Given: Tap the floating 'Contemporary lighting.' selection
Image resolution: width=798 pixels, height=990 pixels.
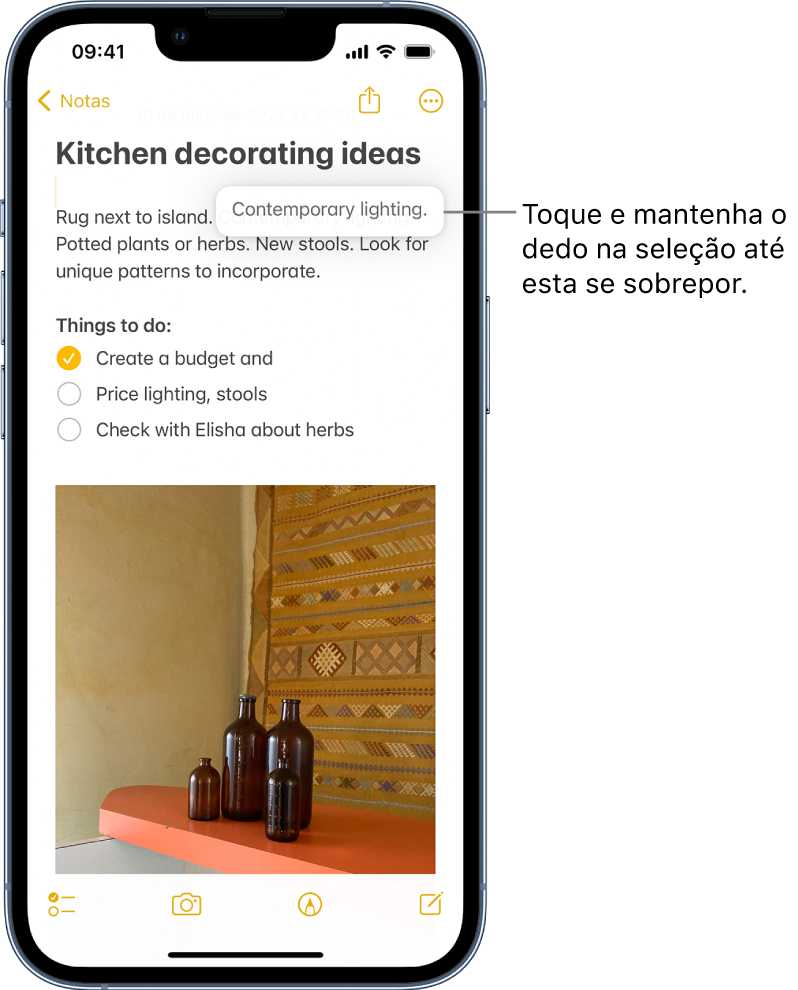Looking at the screenshot, I should point(330,209).
